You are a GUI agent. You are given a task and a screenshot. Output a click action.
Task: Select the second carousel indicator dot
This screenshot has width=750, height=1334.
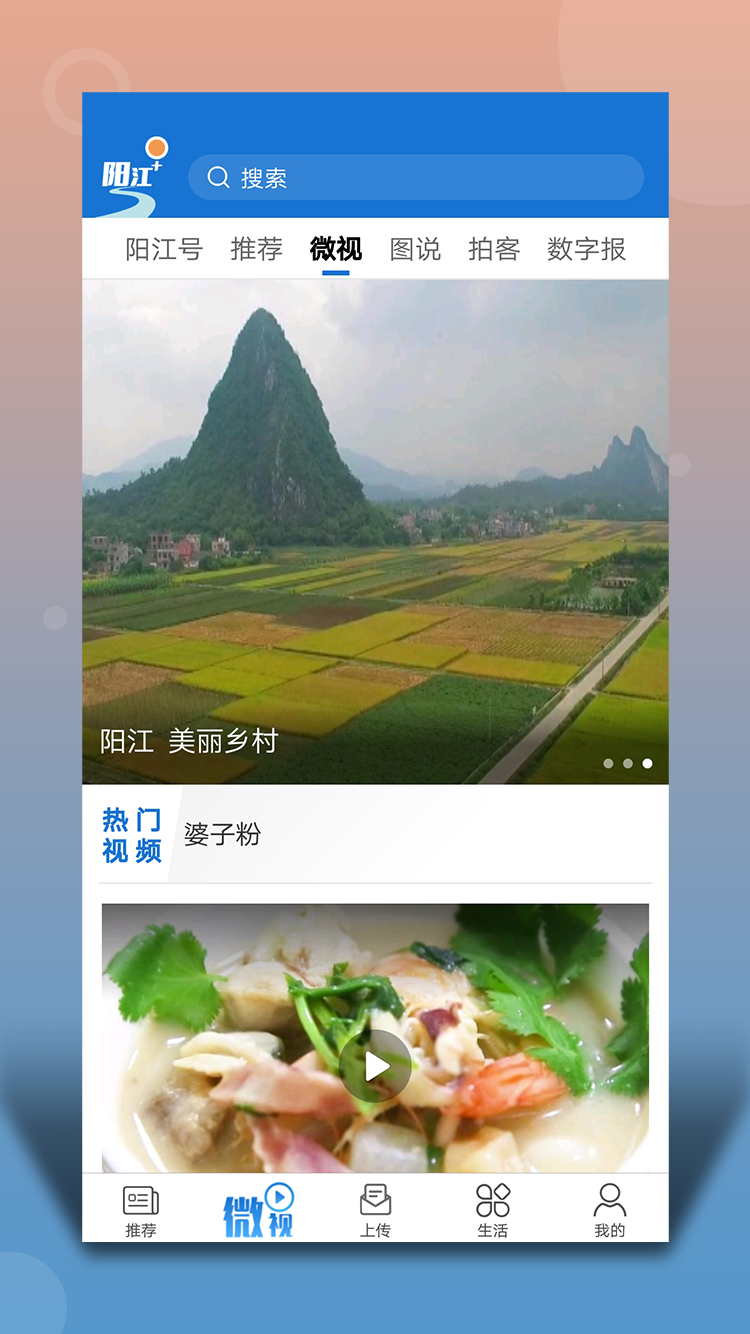[627, 763]
